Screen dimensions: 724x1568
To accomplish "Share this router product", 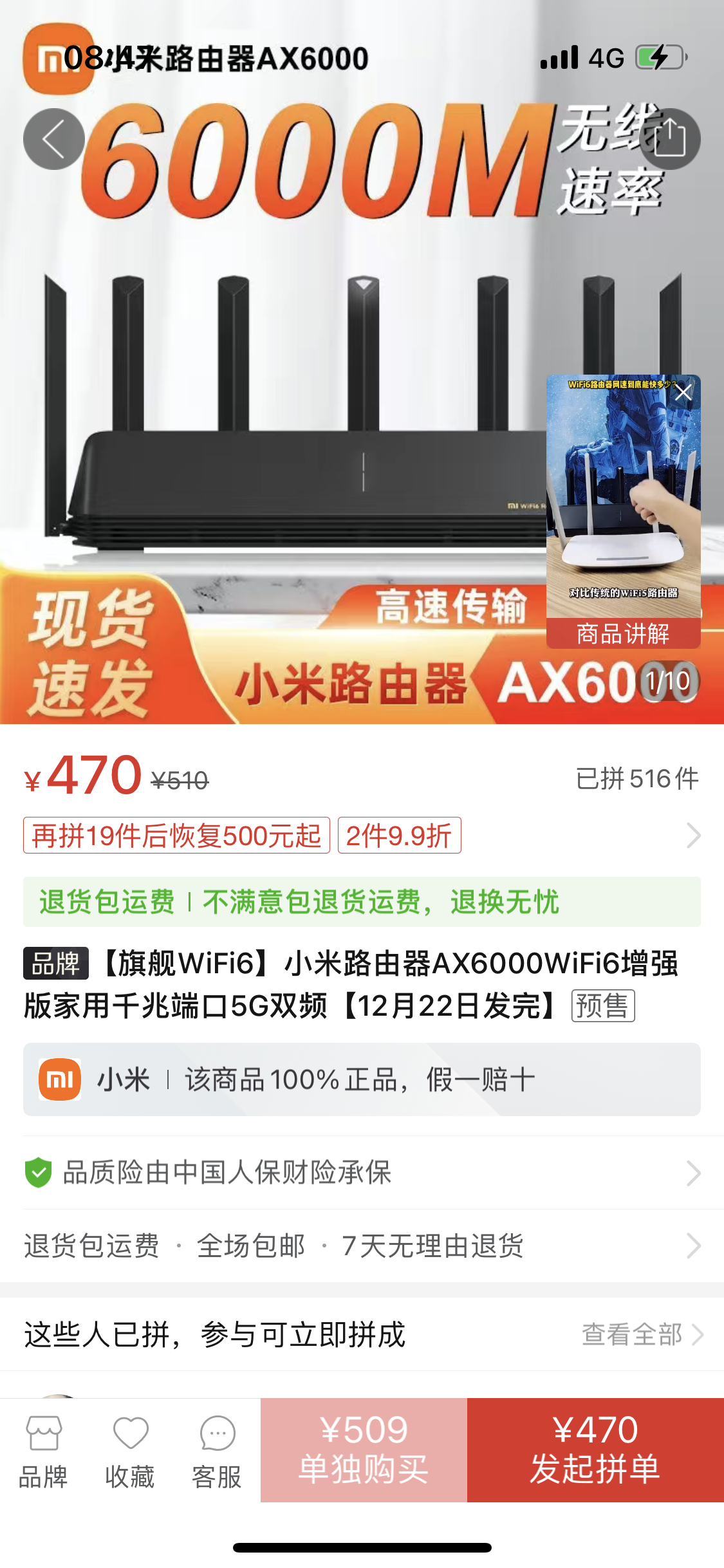I will click(670, 139).
